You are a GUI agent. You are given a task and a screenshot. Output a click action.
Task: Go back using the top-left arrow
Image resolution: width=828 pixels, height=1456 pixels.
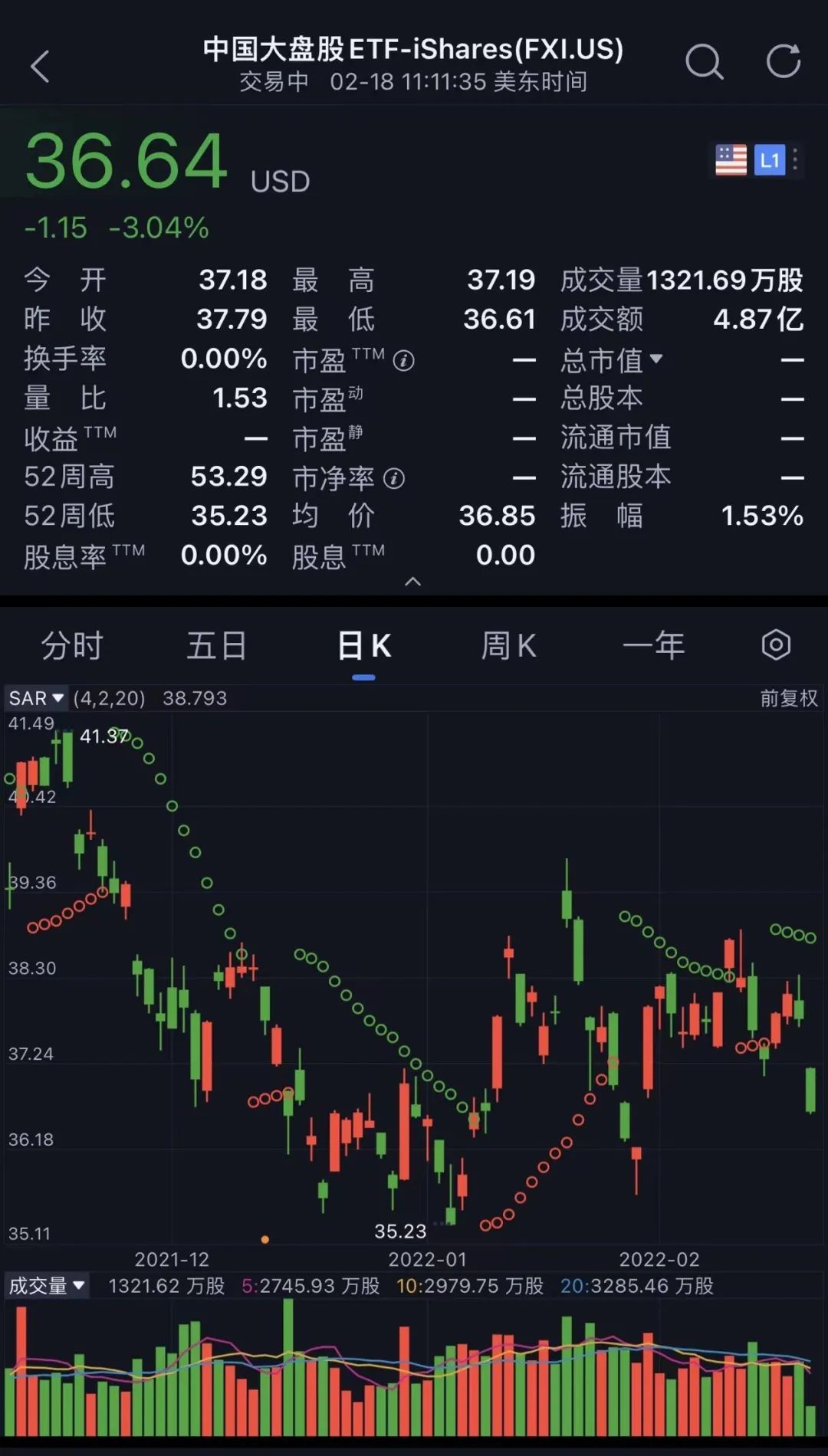pos(41,67)
